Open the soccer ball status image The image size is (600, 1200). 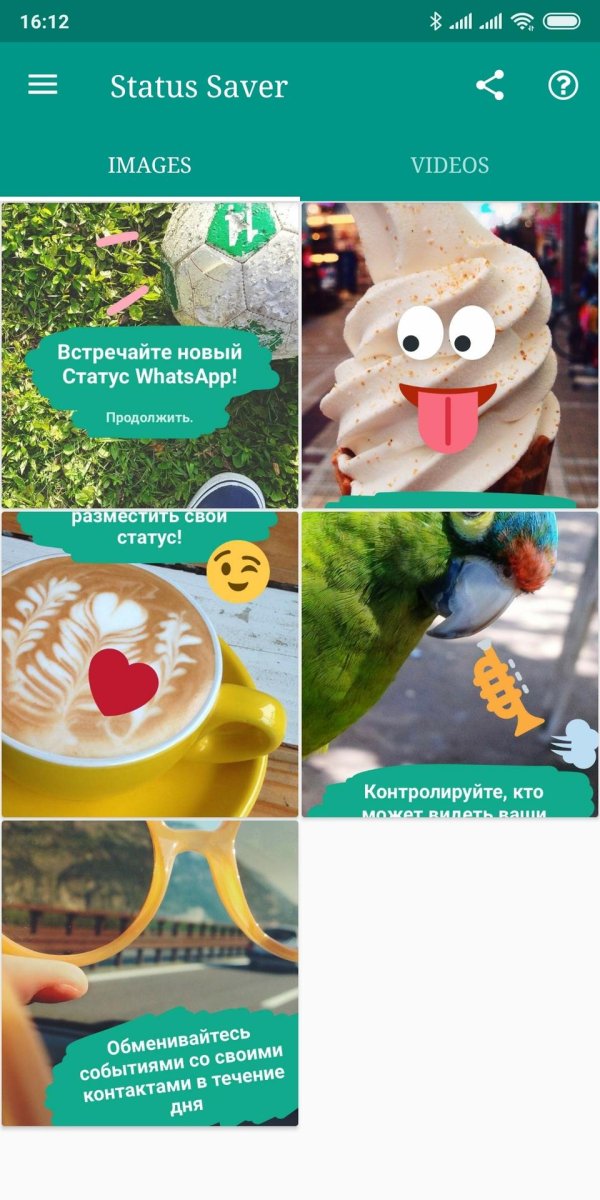[150, 356]
